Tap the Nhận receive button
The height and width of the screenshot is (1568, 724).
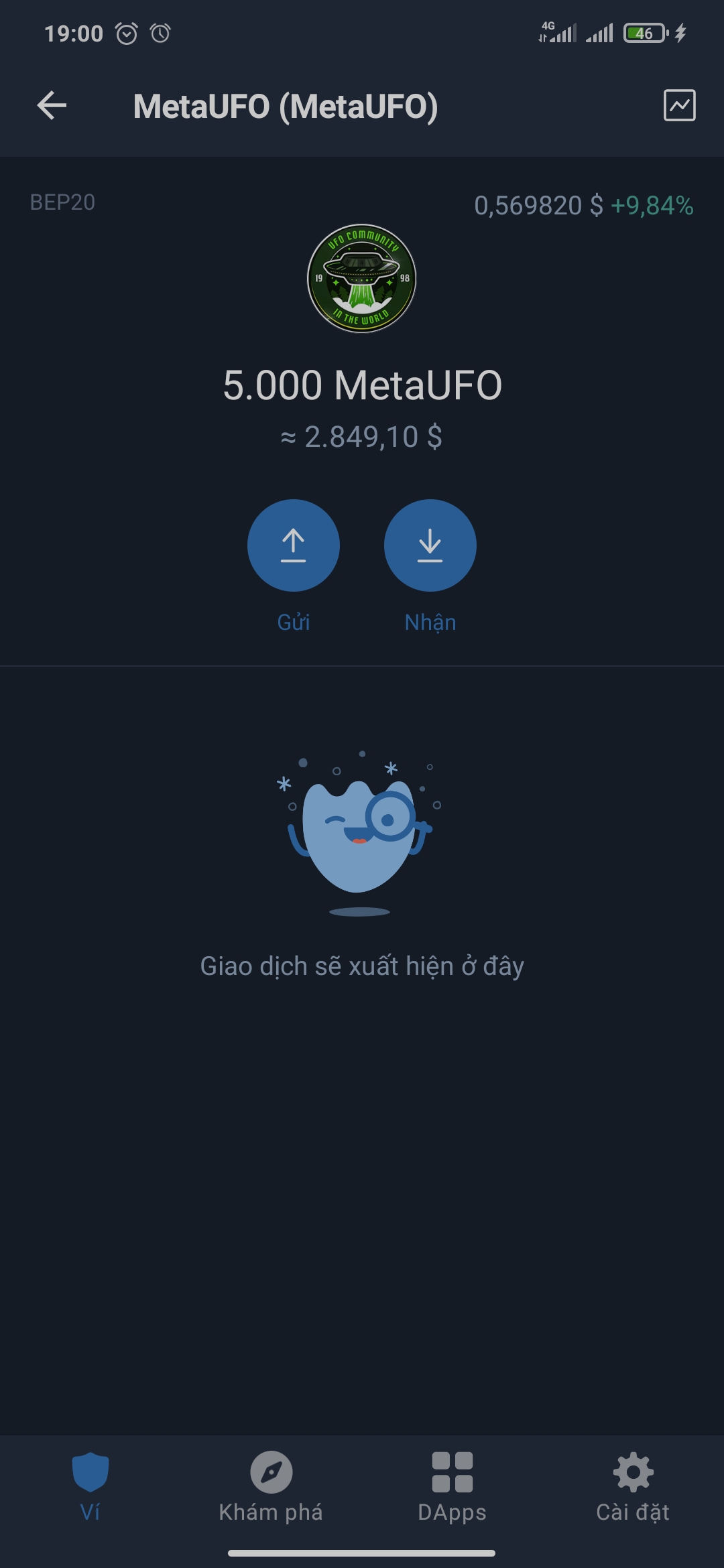[x=430, y=545]
